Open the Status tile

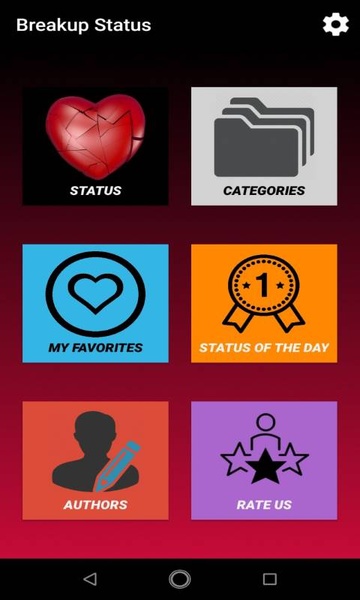pyautogui.click(x=95, y=146)
